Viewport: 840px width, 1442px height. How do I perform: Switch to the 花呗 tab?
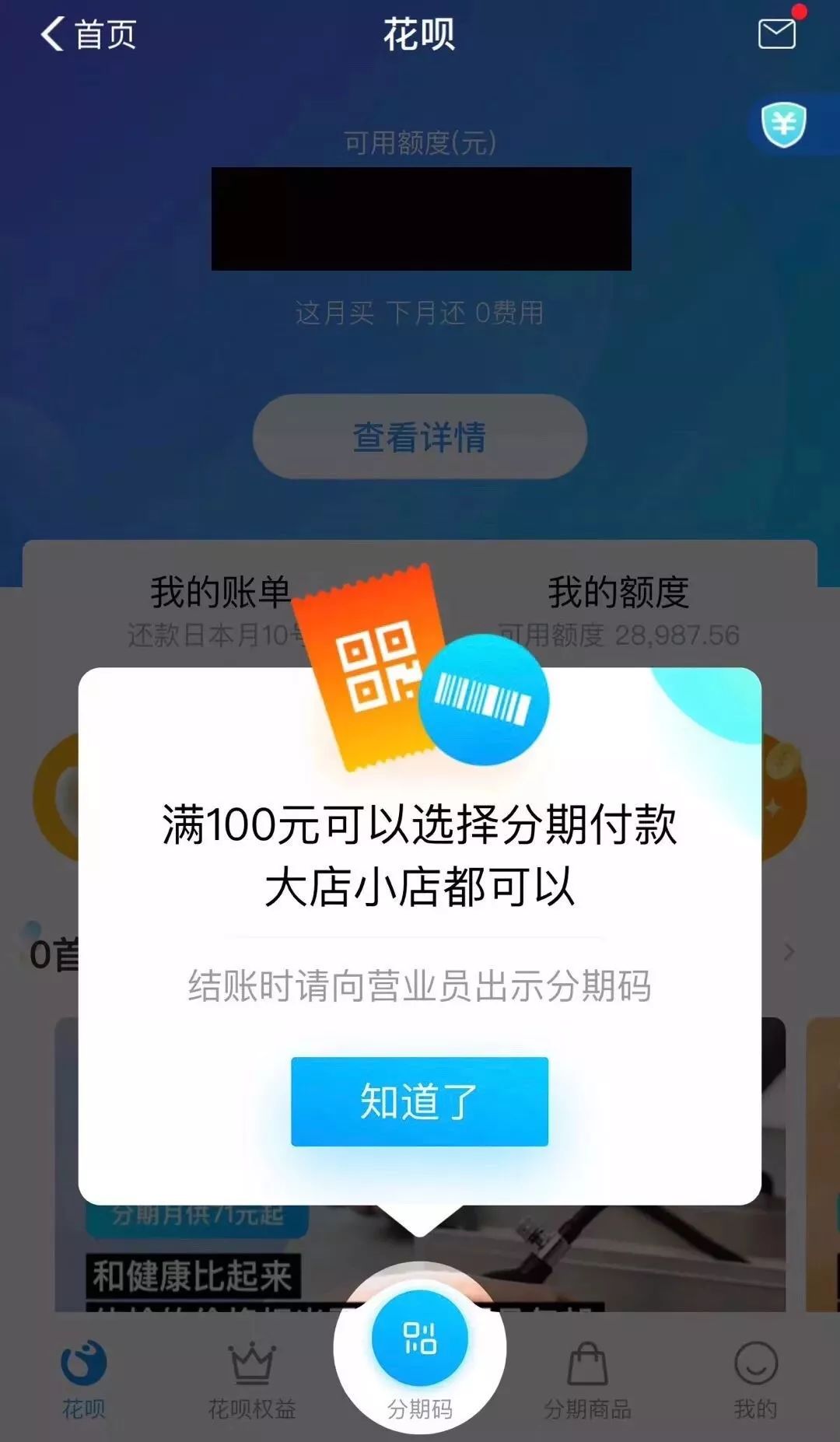(83, 1378)
